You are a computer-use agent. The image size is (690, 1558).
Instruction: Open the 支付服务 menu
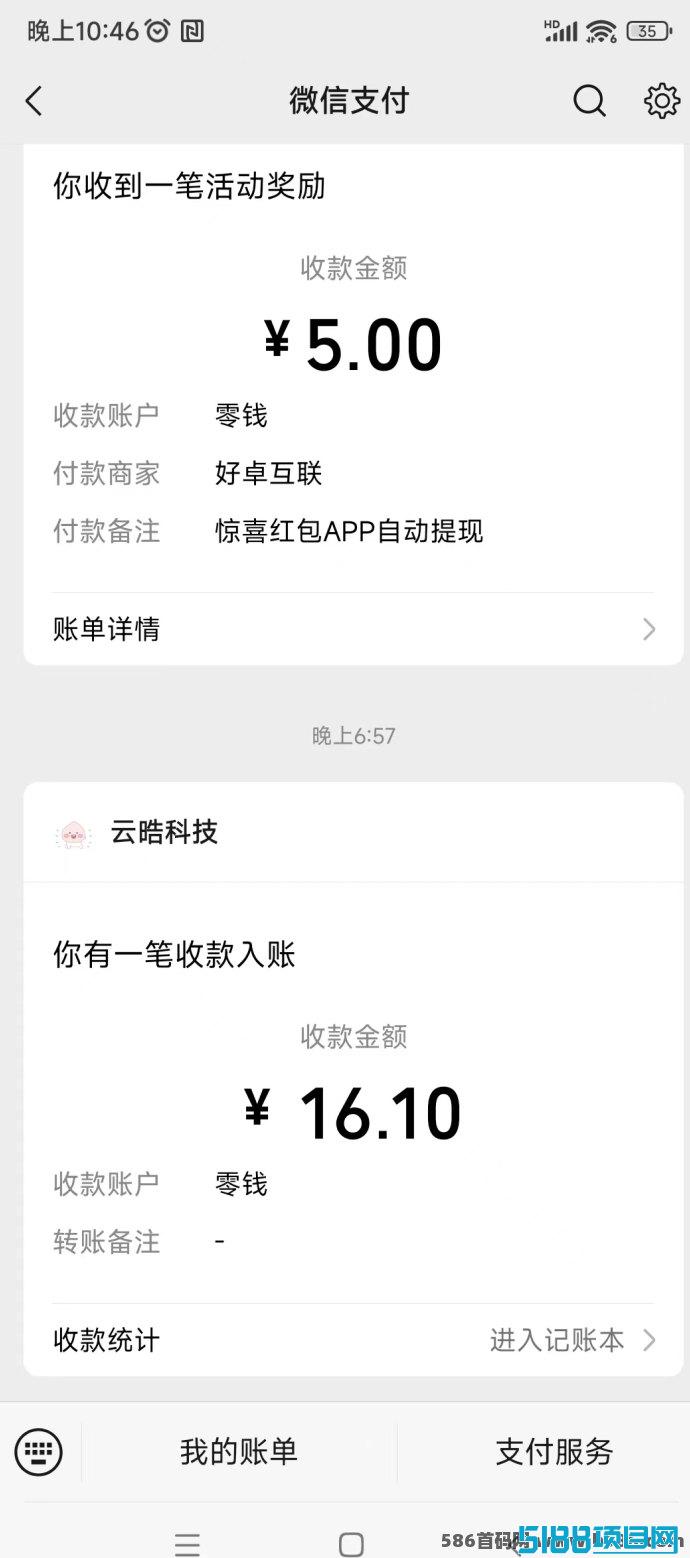pos(554,1451)
